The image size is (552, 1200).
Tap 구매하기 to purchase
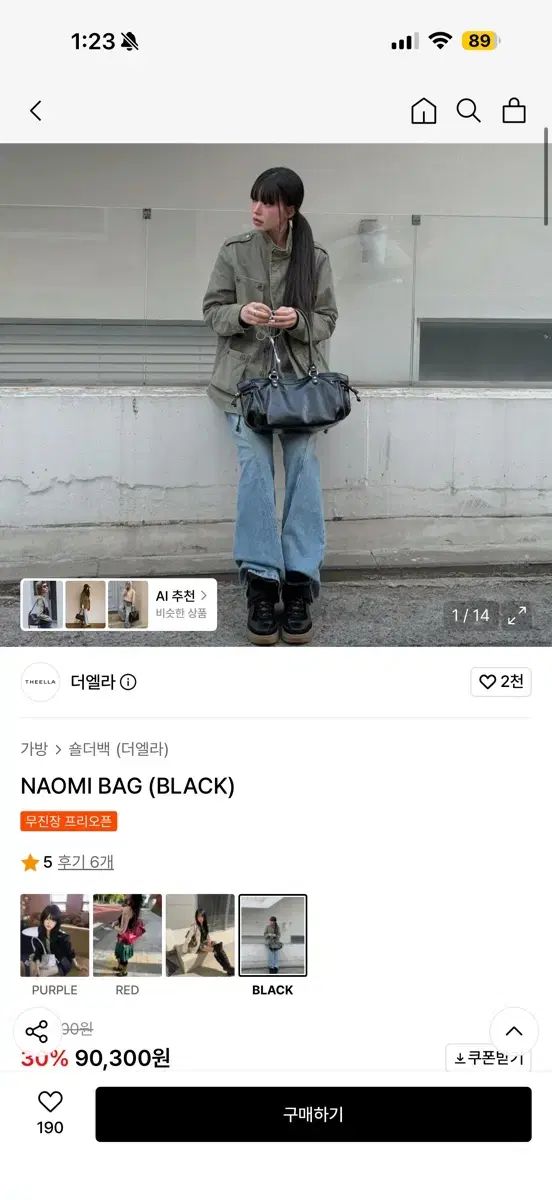pos(313,1114)
